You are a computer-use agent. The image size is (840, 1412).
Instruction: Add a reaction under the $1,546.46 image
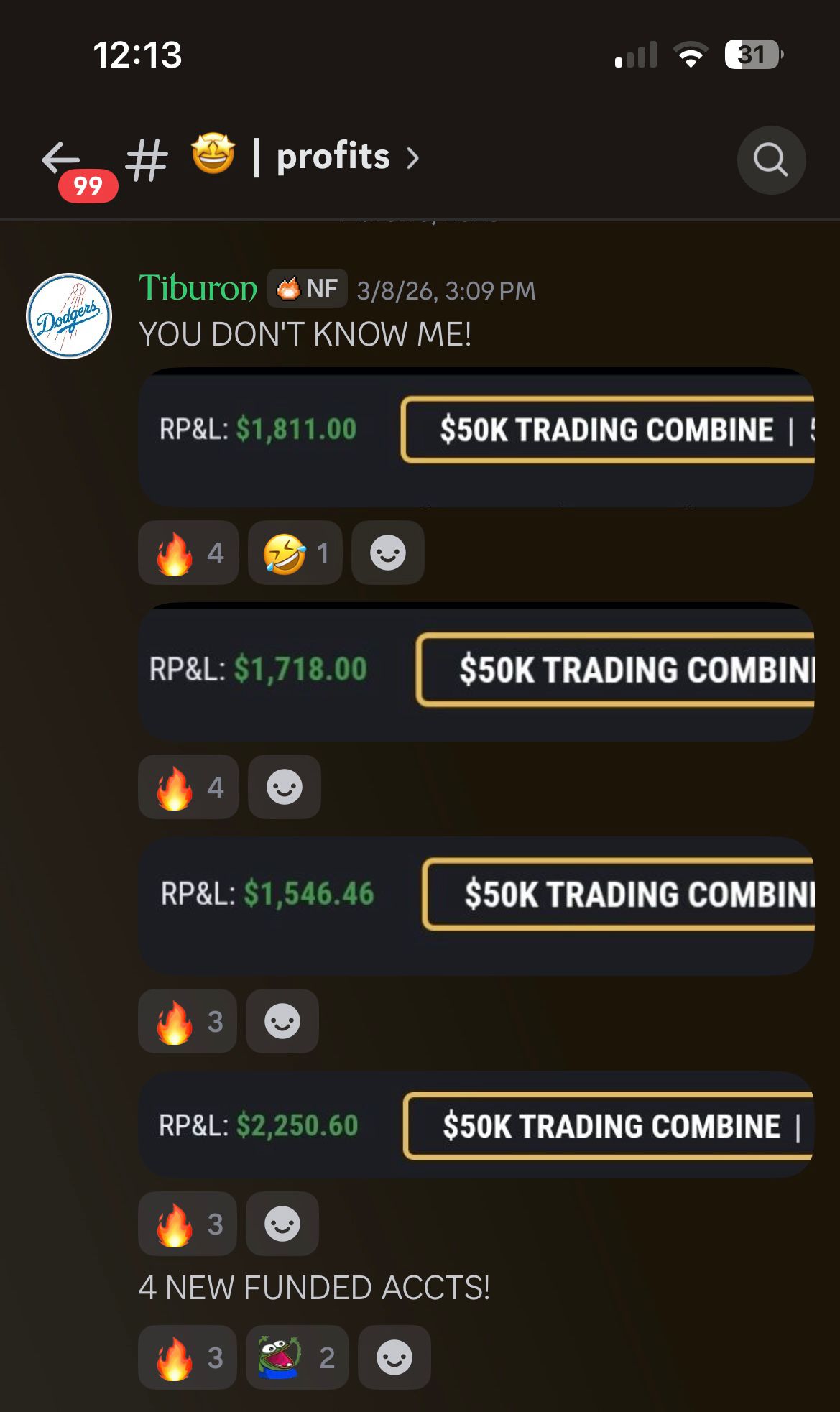click(x=282, y=1021)
